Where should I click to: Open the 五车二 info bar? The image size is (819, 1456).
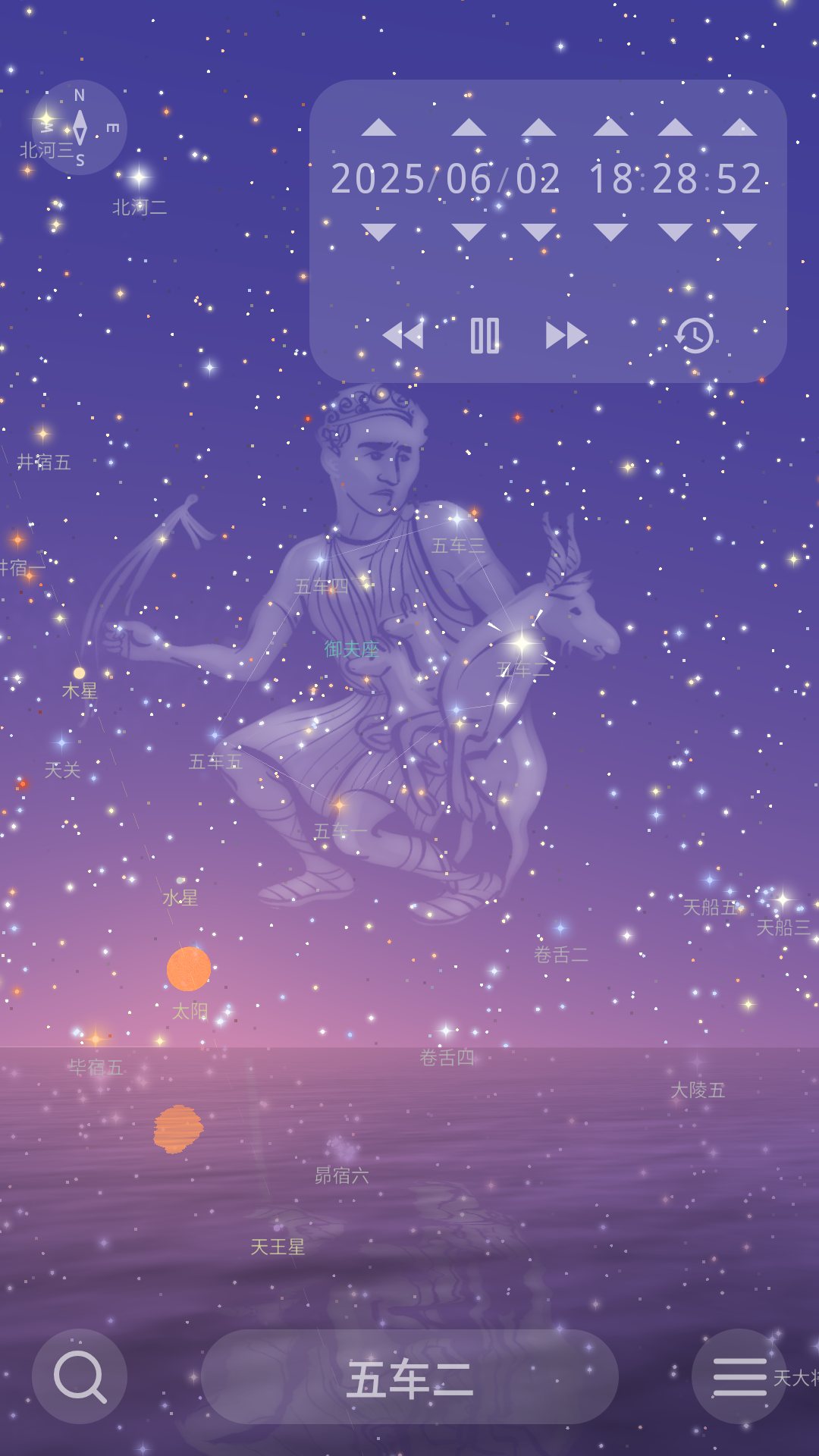coord(409,1376)
